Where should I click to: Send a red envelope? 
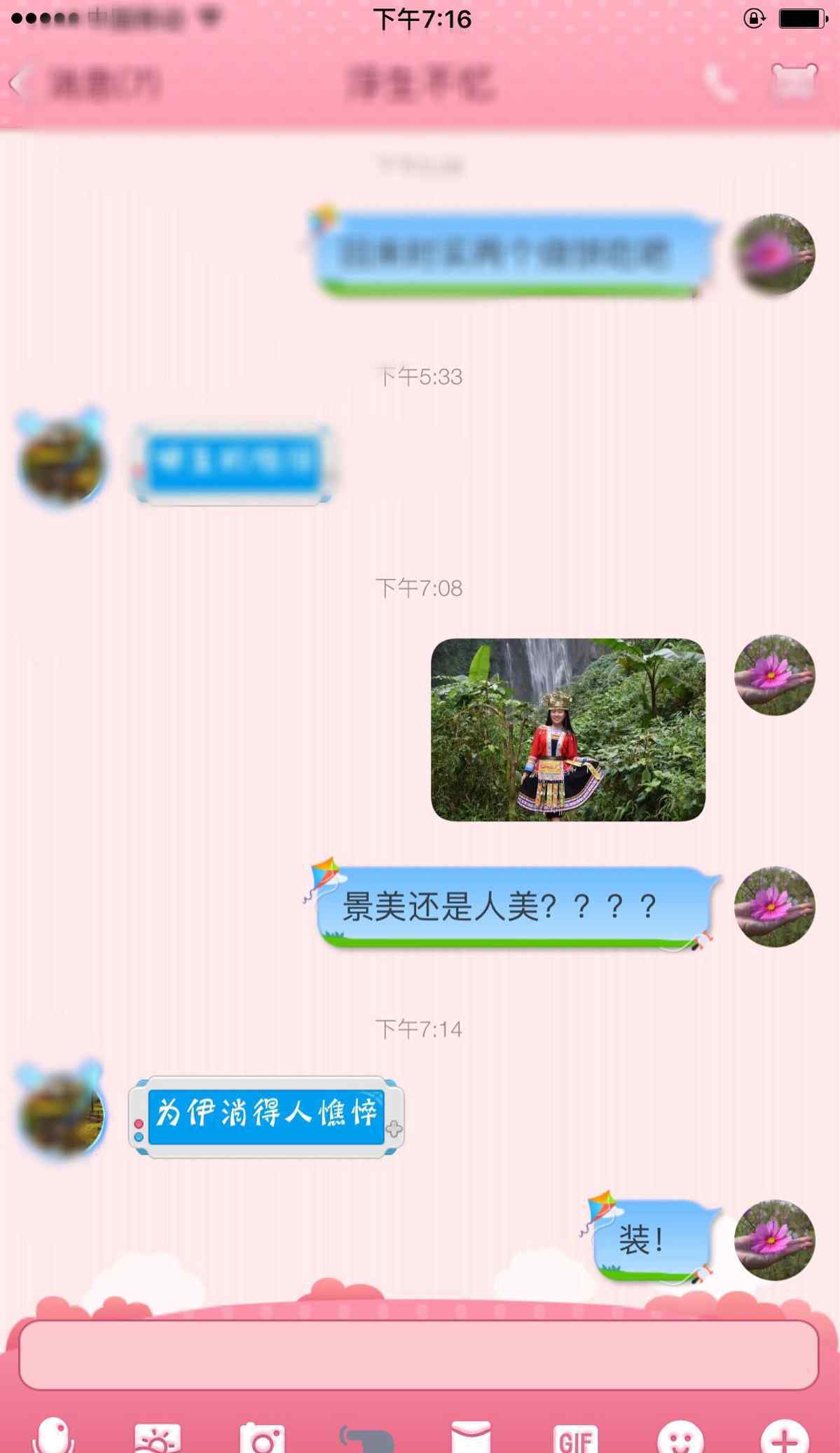coord(471,1437)
